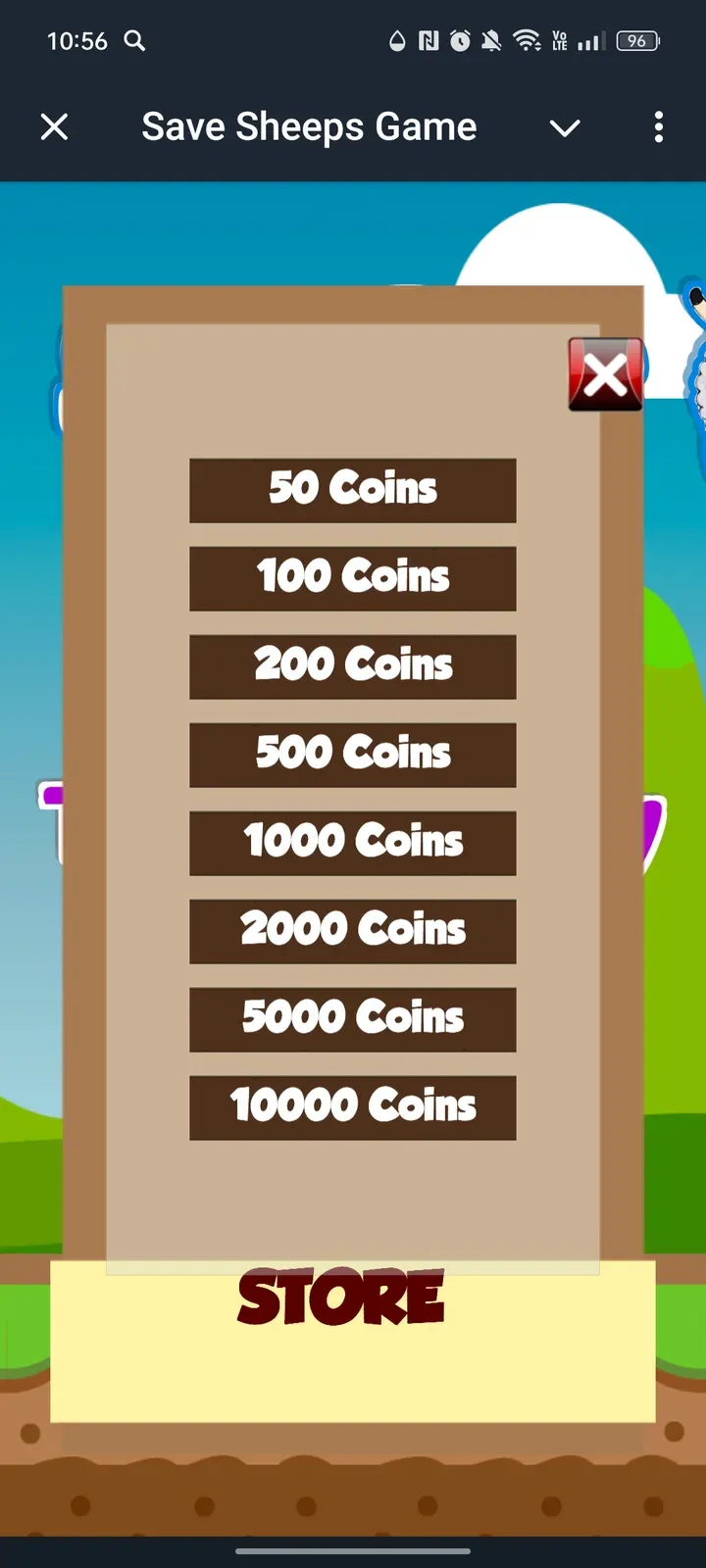Get the 5000 Coins pack

coord(353,1019)
